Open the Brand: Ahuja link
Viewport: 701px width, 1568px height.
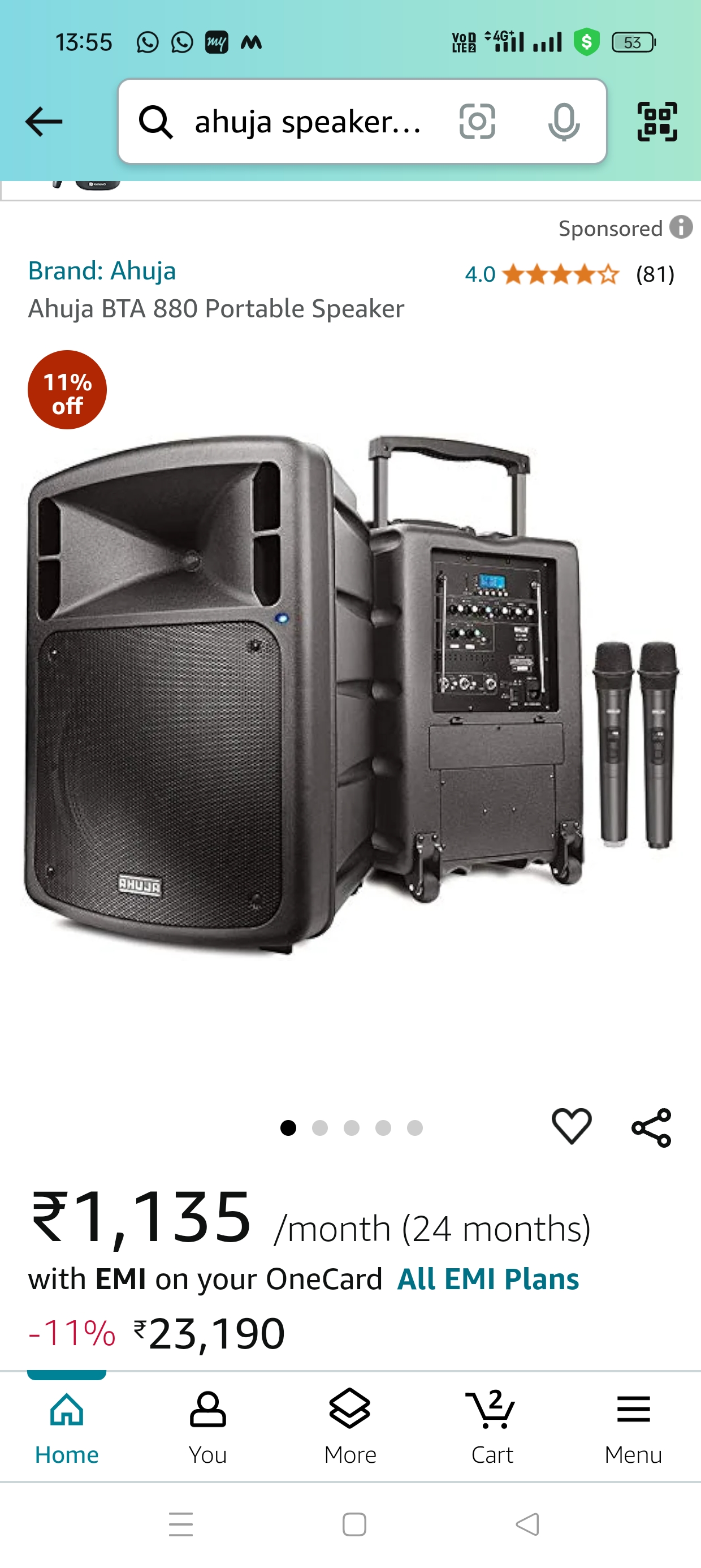point(102,271)
